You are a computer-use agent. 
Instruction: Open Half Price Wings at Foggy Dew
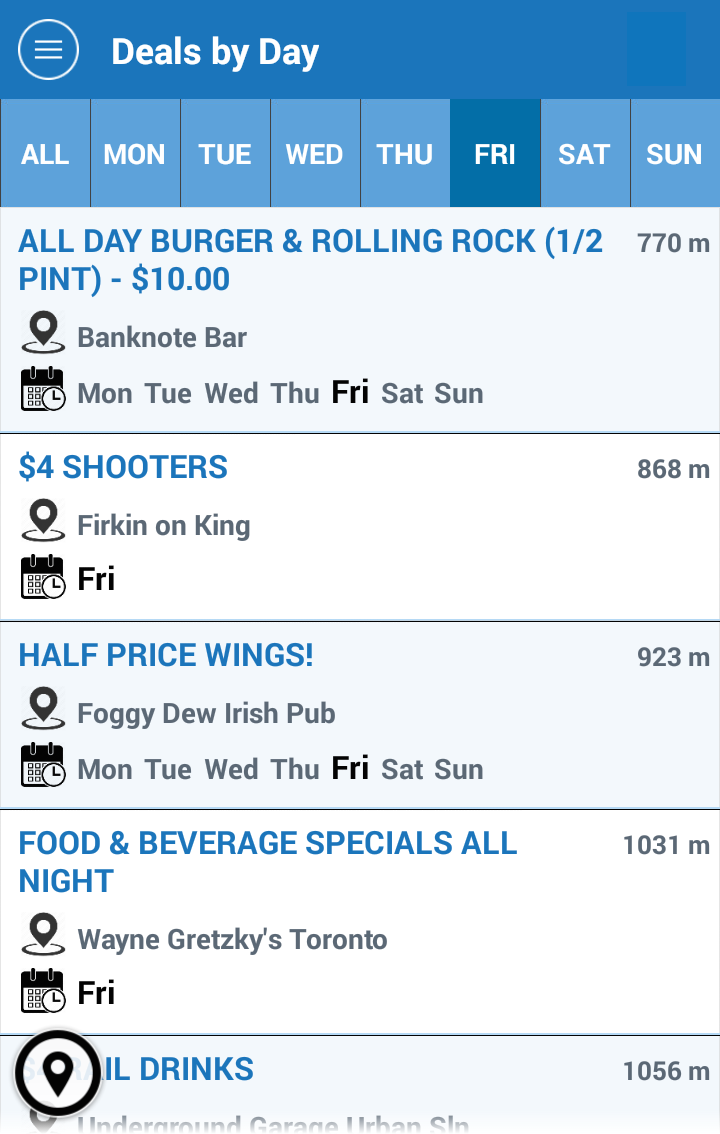pyautogui.click(x=166, y=656)
